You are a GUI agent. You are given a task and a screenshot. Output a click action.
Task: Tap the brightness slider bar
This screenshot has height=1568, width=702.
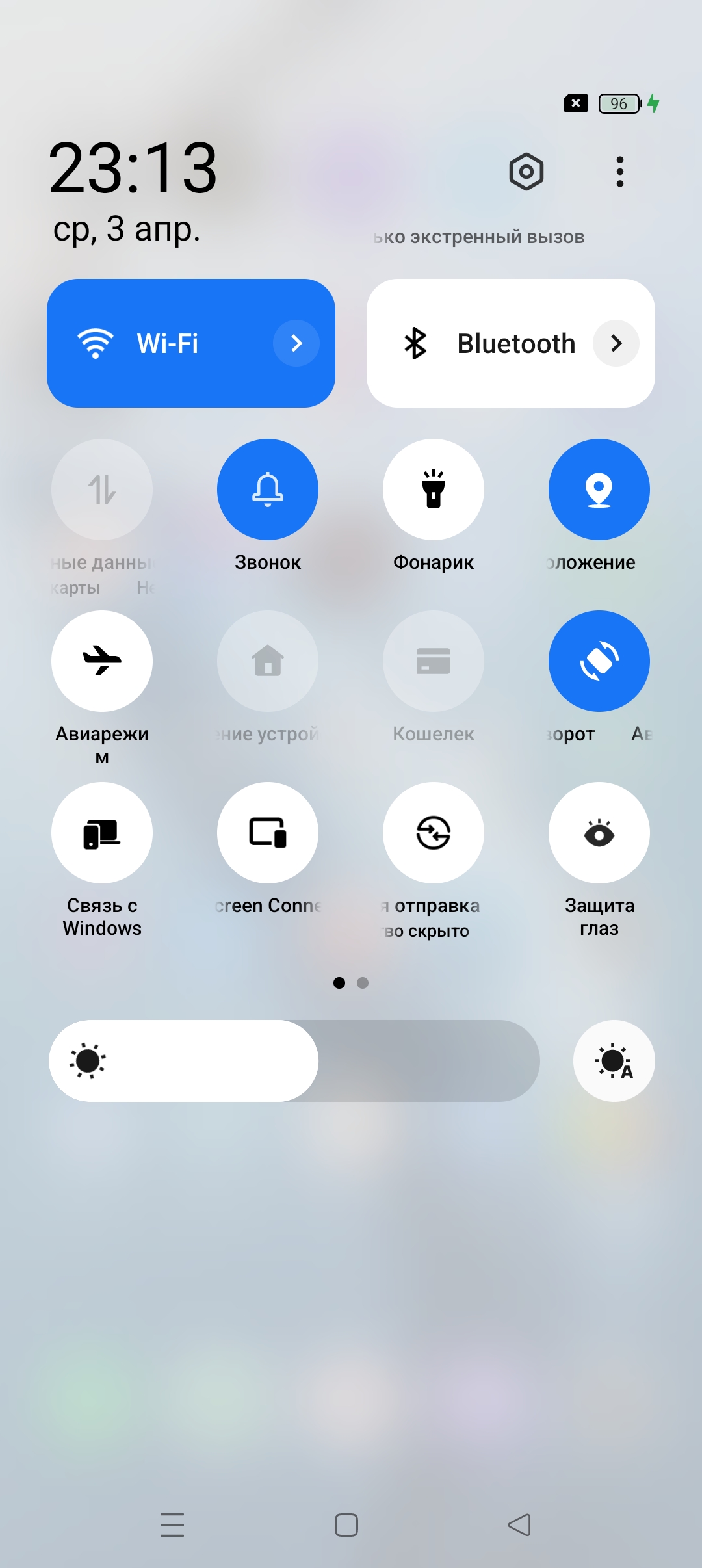[294, 1061]
